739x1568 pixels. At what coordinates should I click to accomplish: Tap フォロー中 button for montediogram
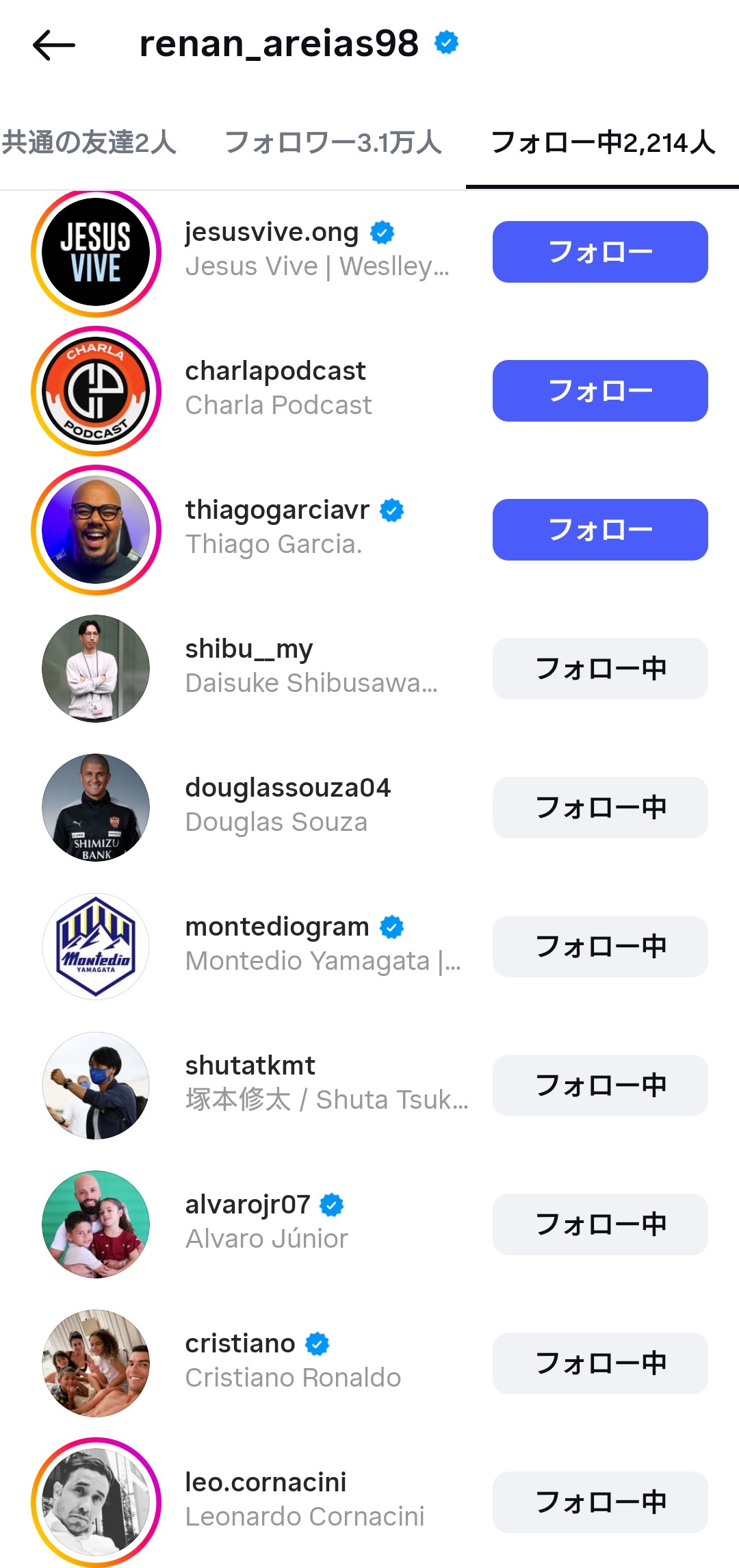point(600,947)
